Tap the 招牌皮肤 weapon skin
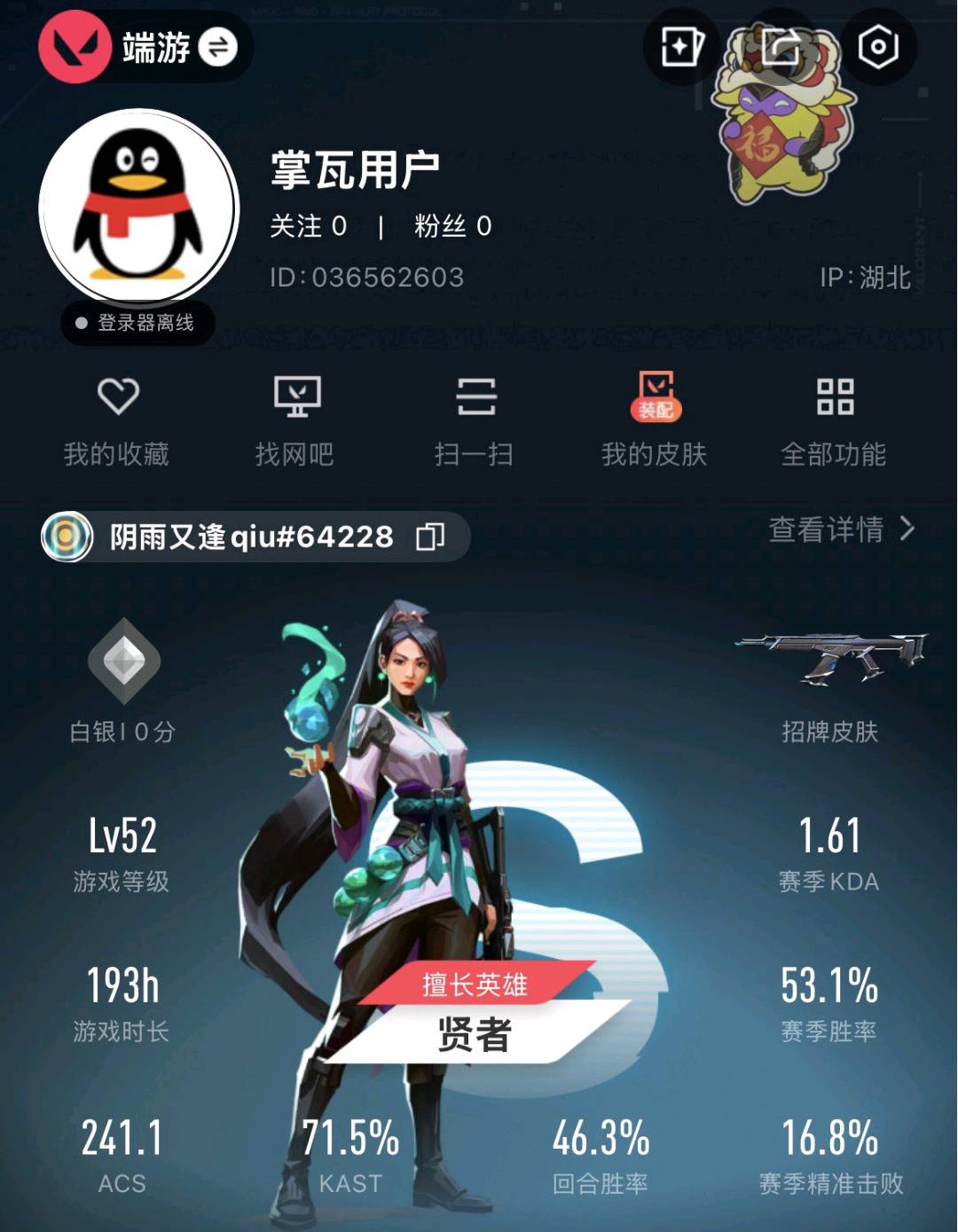Viewport: 958px width, 1232px height. point(830,661)
